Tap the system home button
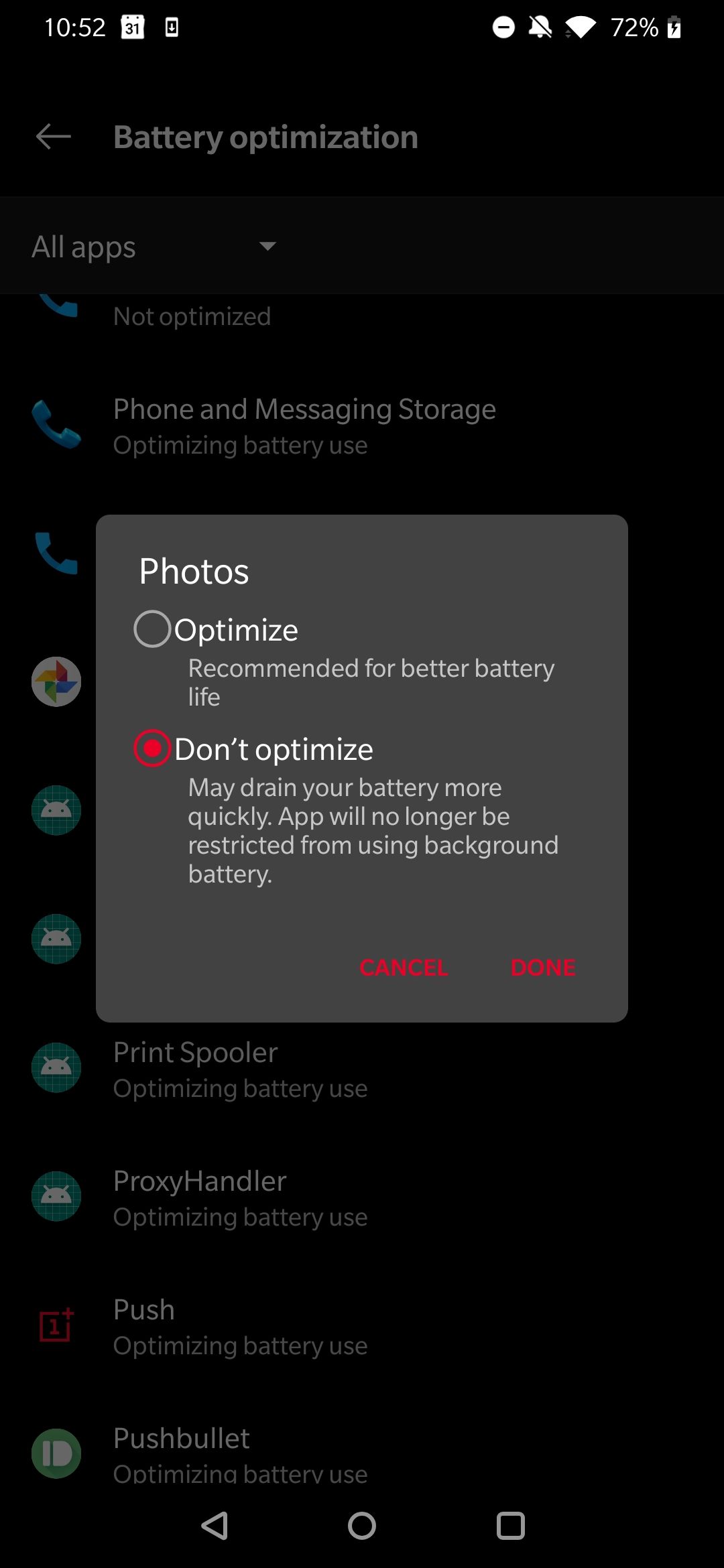The image size is (724, 1568). (x=362, y=1526)
